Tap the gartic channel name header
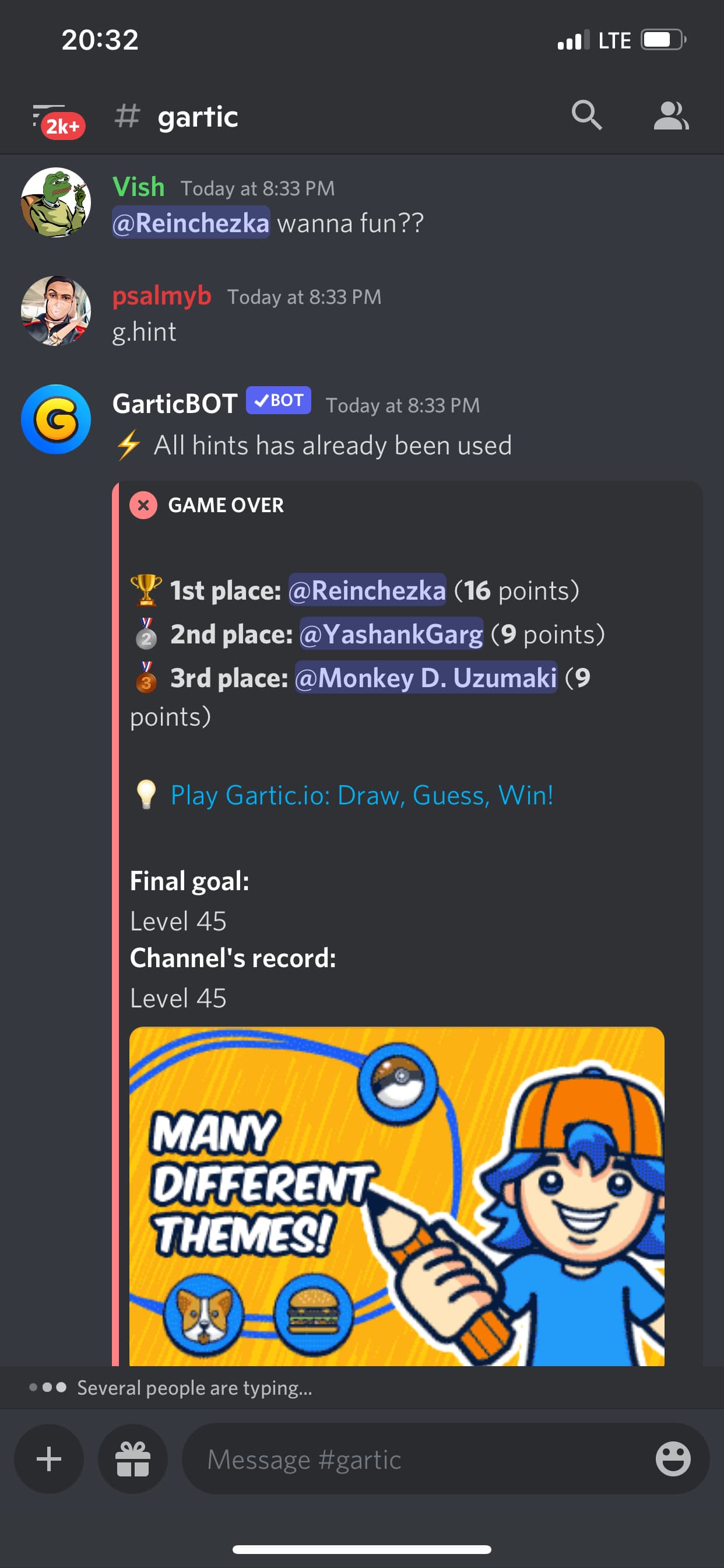Viewport: 724px width, 1568px height. click(197, 116)
